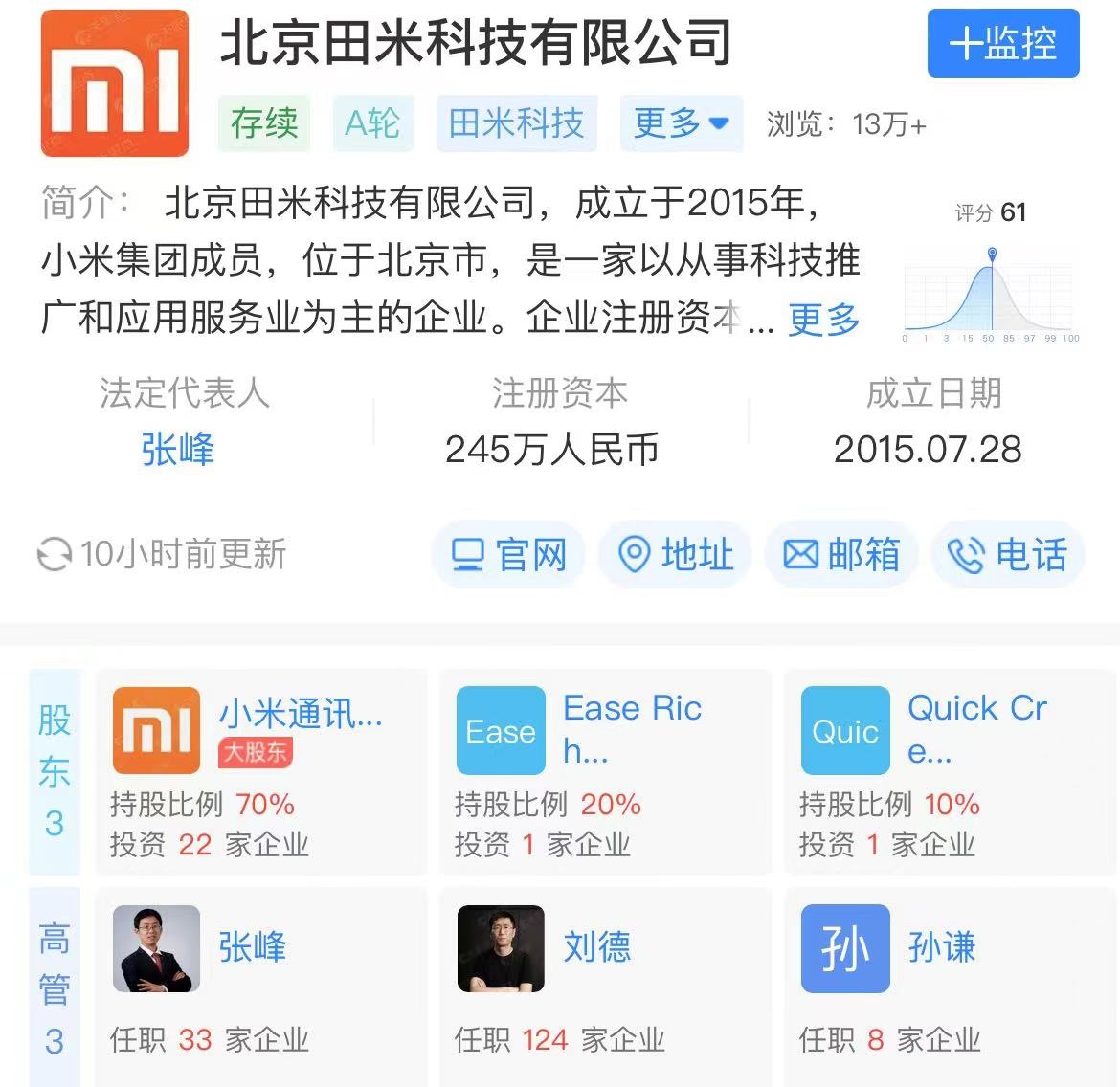Open the 高管 3 executives section

click(55, 988)
